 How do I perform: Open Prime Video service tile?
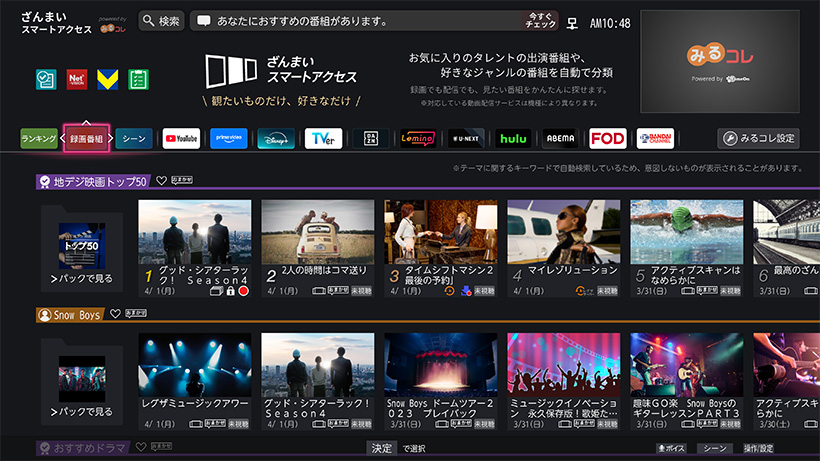229,139
